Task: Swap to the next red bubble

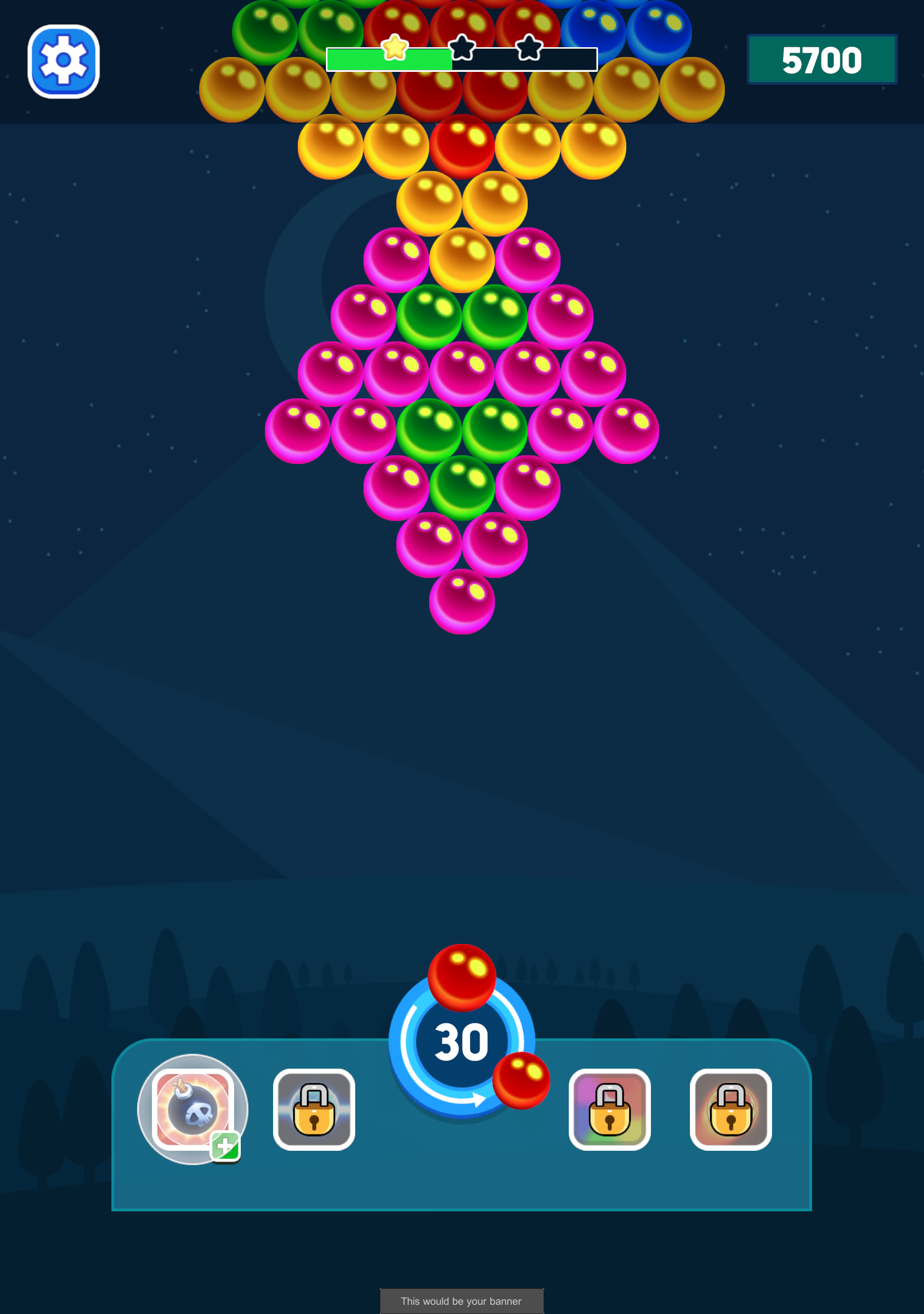Action: [x=521, y=1080]
